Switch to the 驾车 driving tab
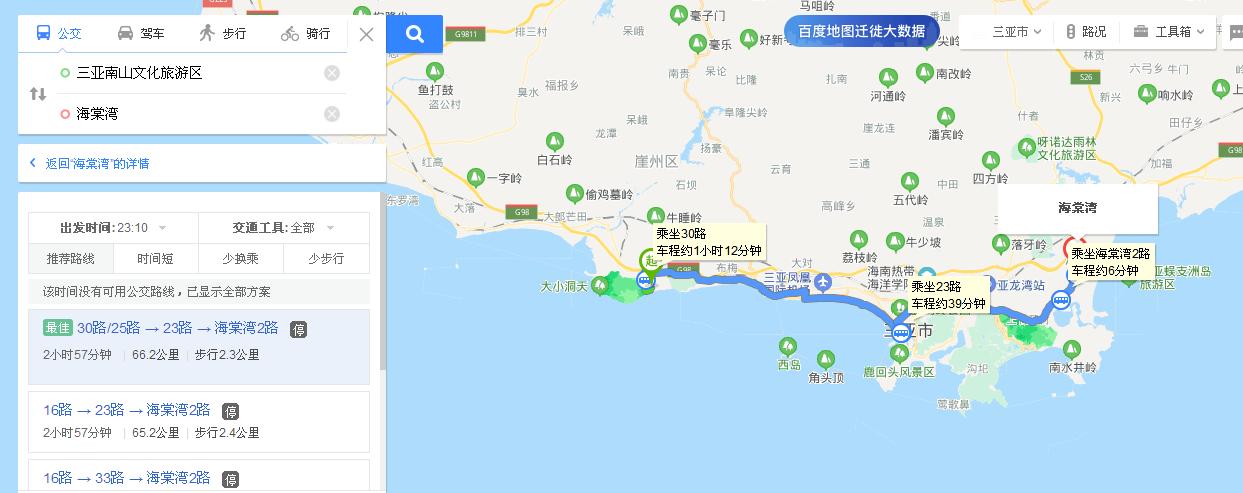The width and height of the screenshot is (1243, 493). pyautogui.click(x=140, y=33)
